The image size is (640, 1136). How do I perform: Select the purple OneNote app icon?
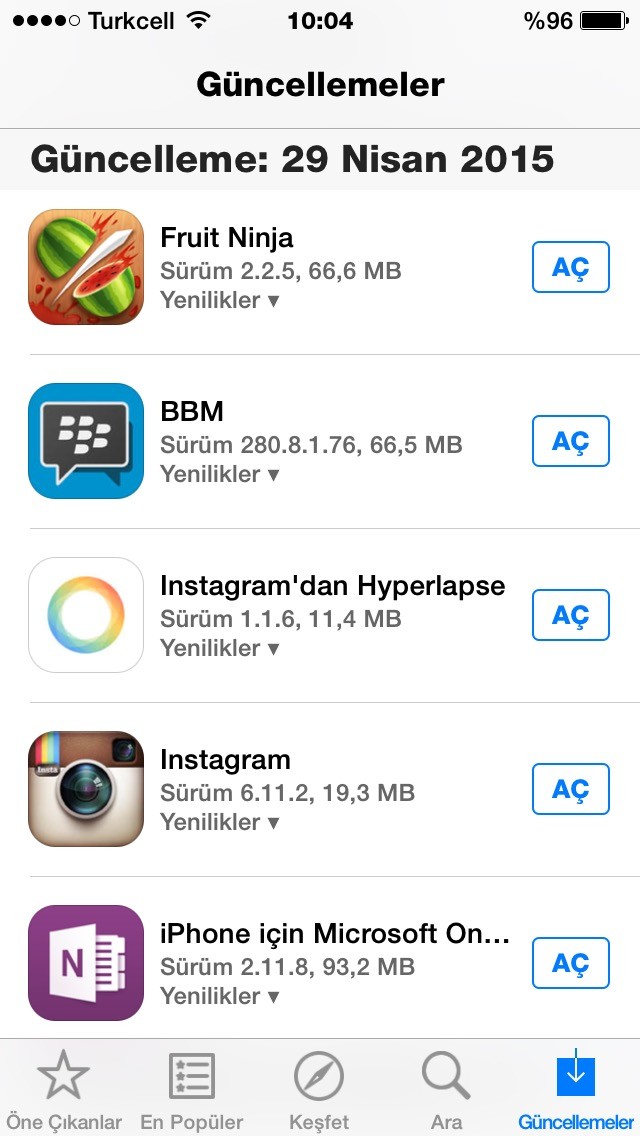pyautogui.click(x=86, y=963)
